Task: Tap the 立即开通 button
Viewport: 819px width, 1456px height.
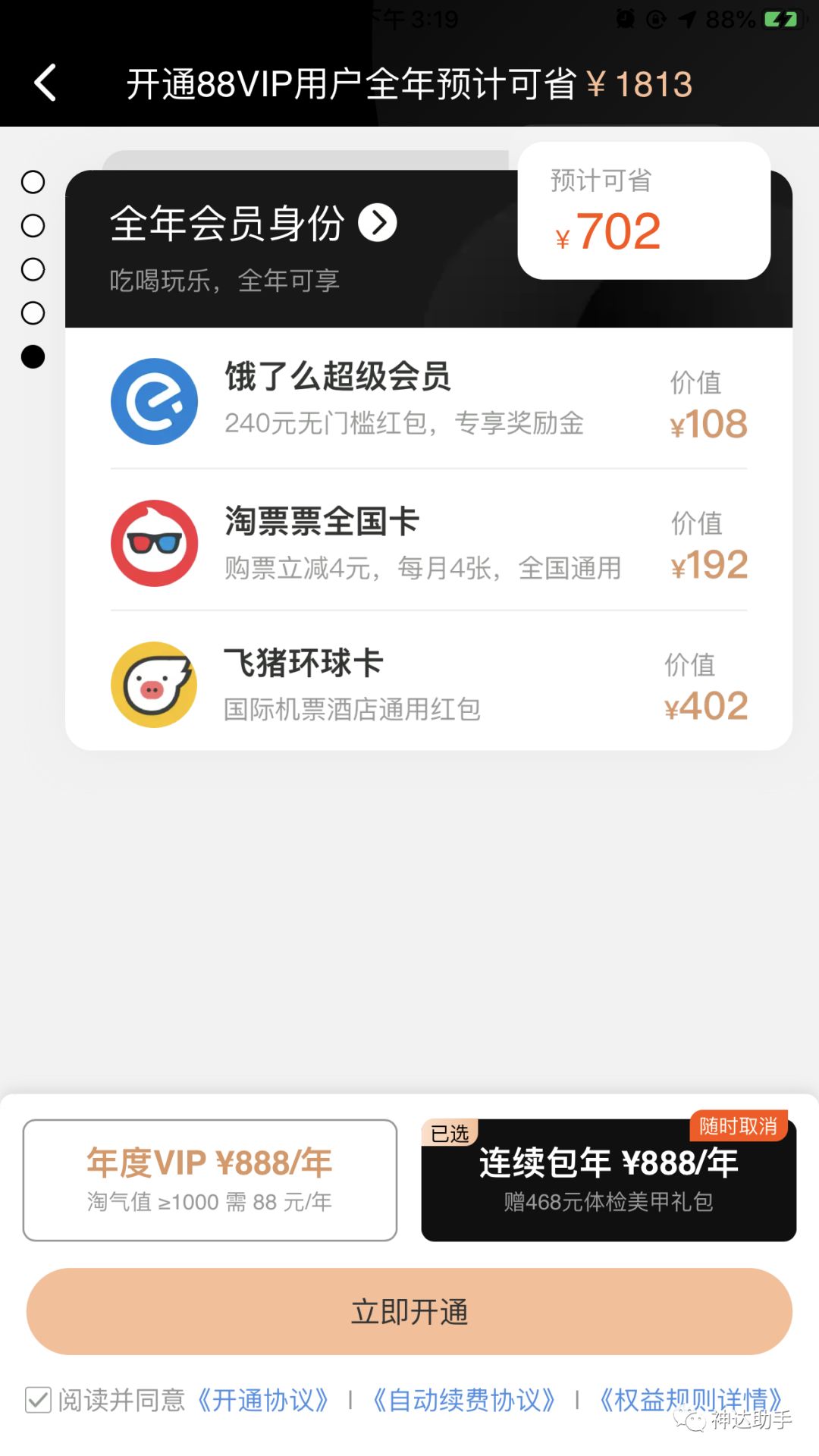Action: click(409, 1311)
